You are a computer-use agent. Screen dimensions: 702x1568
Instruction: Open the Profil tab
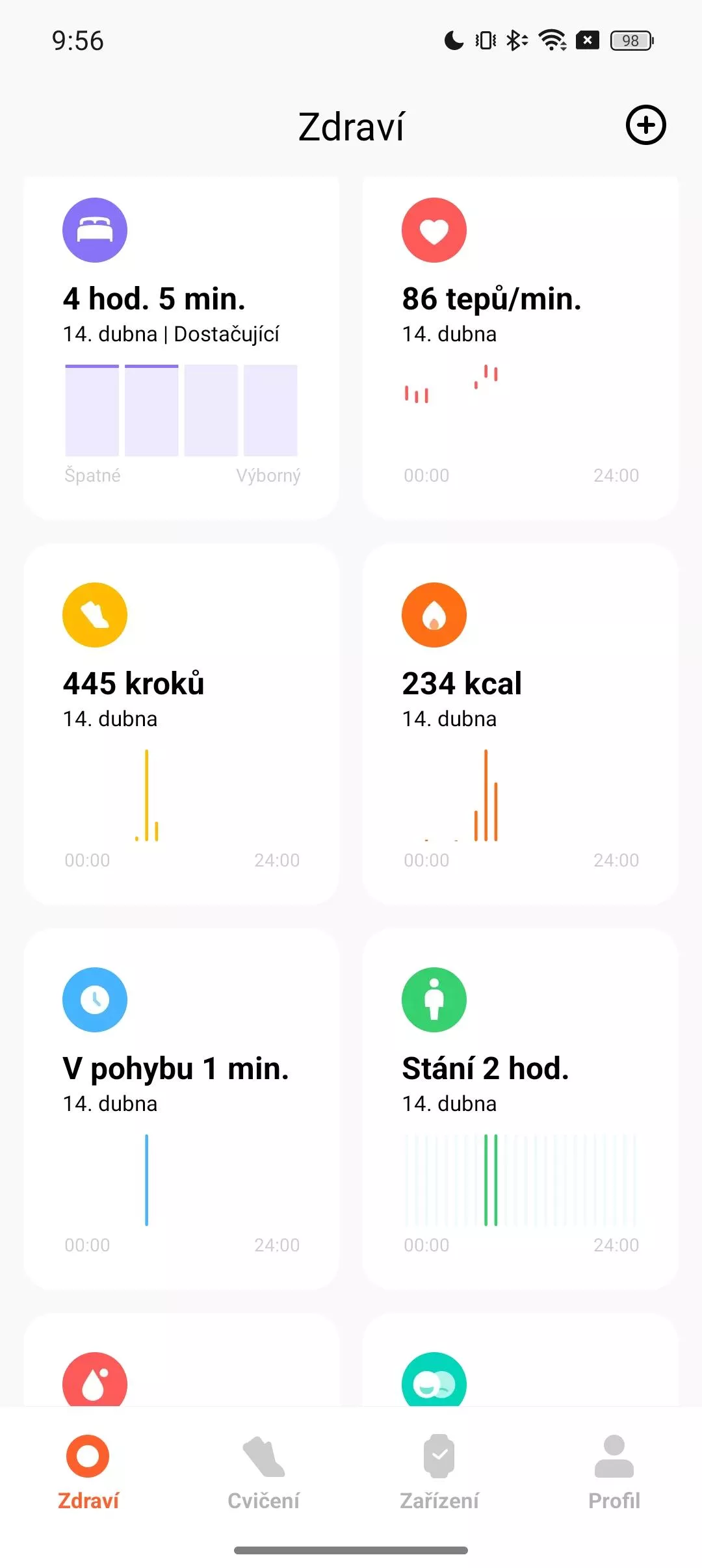(x=614, y=1473)
